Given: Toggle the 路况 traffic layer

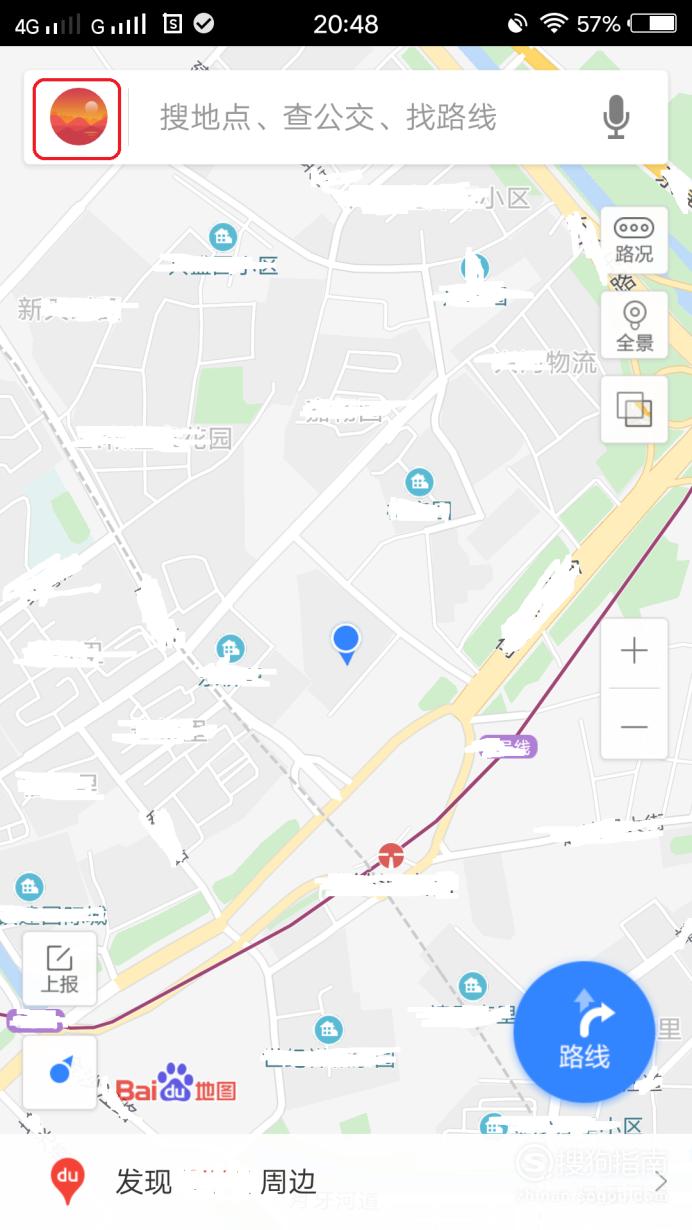Looking at the screenshot, I should 634,240.
